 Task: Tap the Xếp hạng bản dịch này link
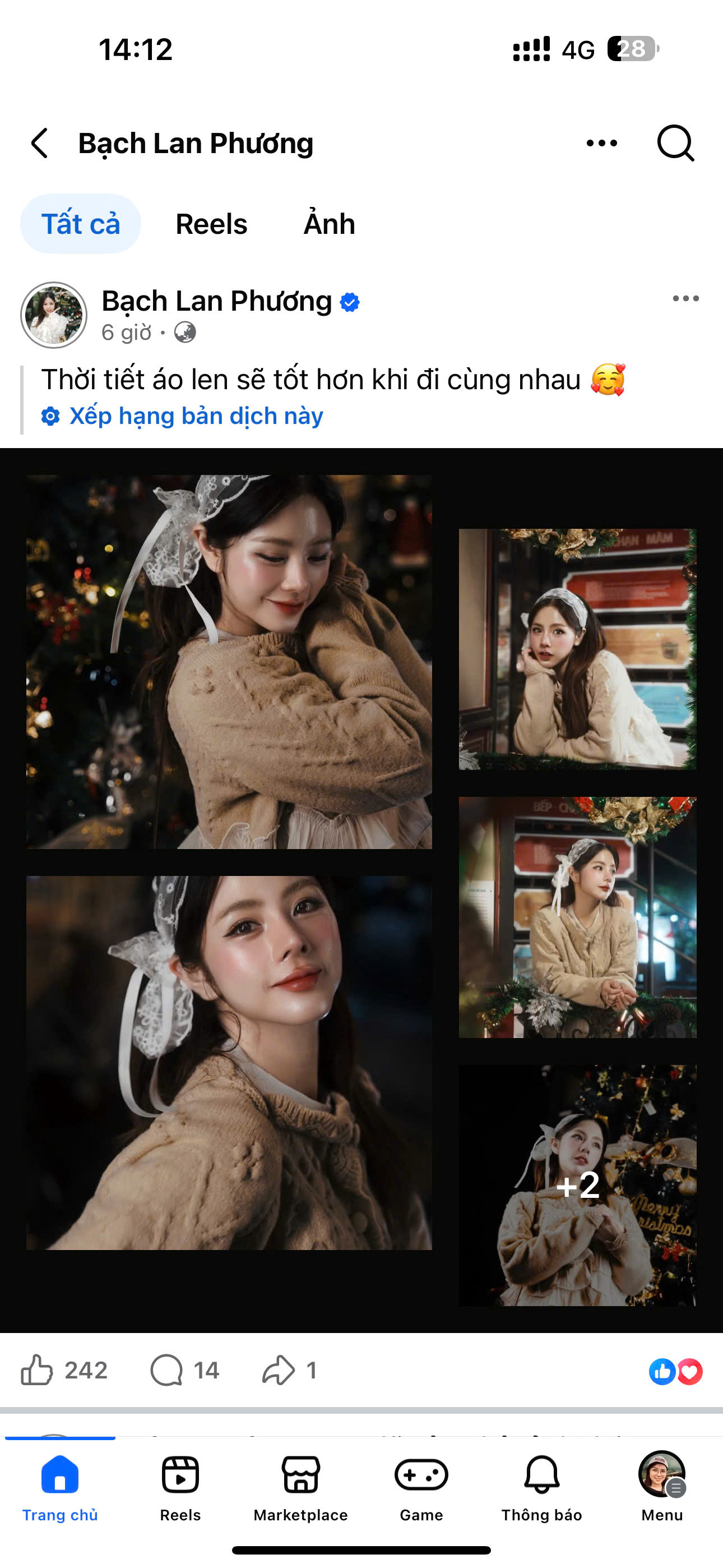coord(196,416)
